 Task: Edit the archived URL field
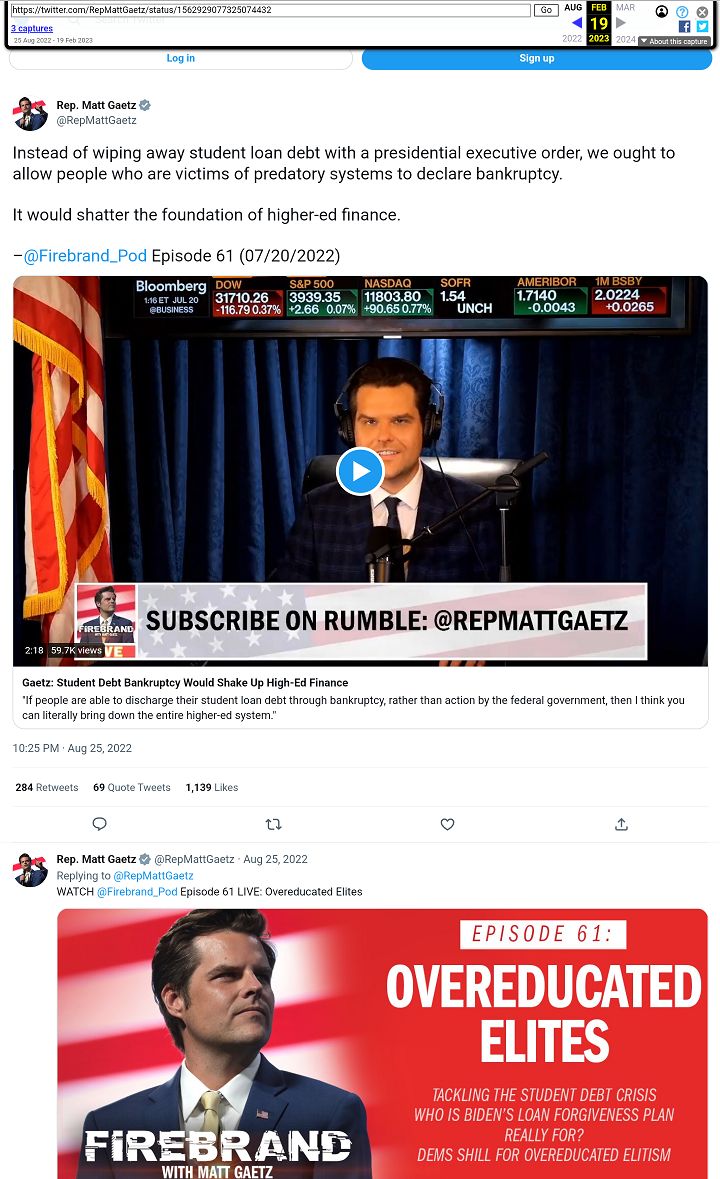[x=270, y=10]
